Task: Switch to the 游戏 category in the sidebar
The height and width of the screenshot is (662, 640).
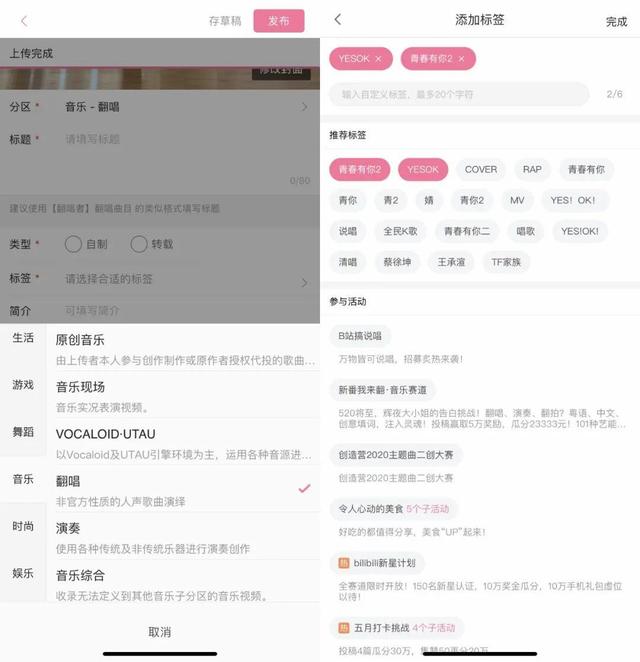Action: point(22,385)
